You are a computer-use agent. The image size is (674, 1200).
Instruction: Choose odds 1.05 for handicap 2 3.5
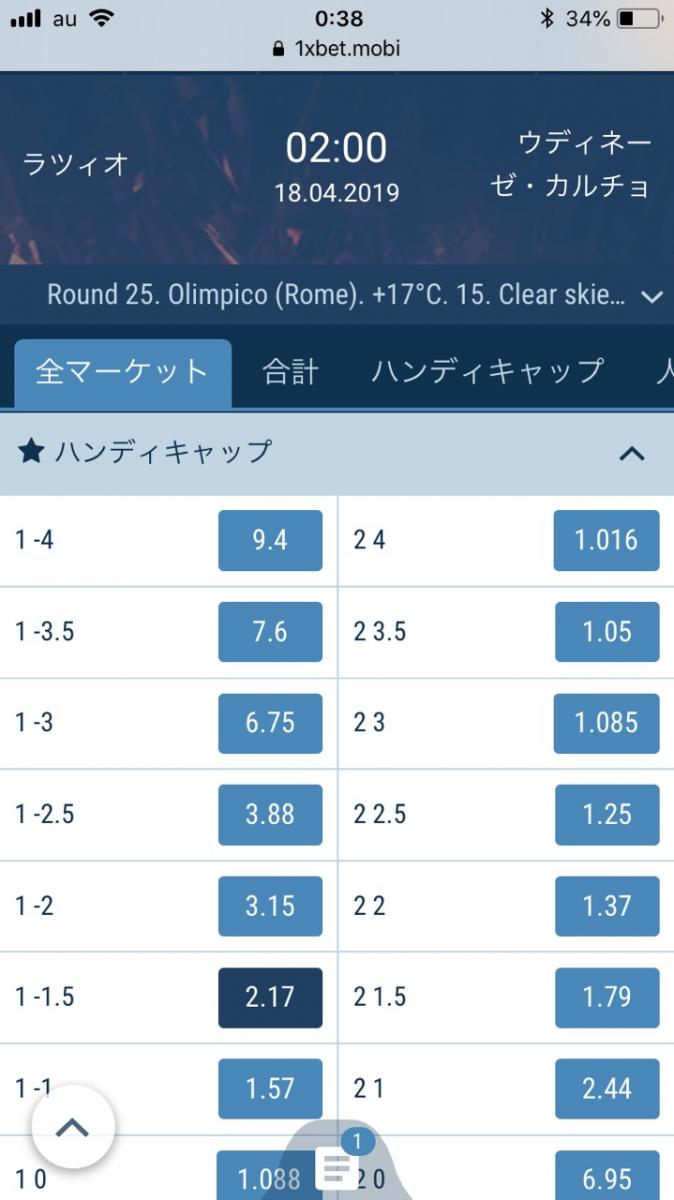coord(606,632)
